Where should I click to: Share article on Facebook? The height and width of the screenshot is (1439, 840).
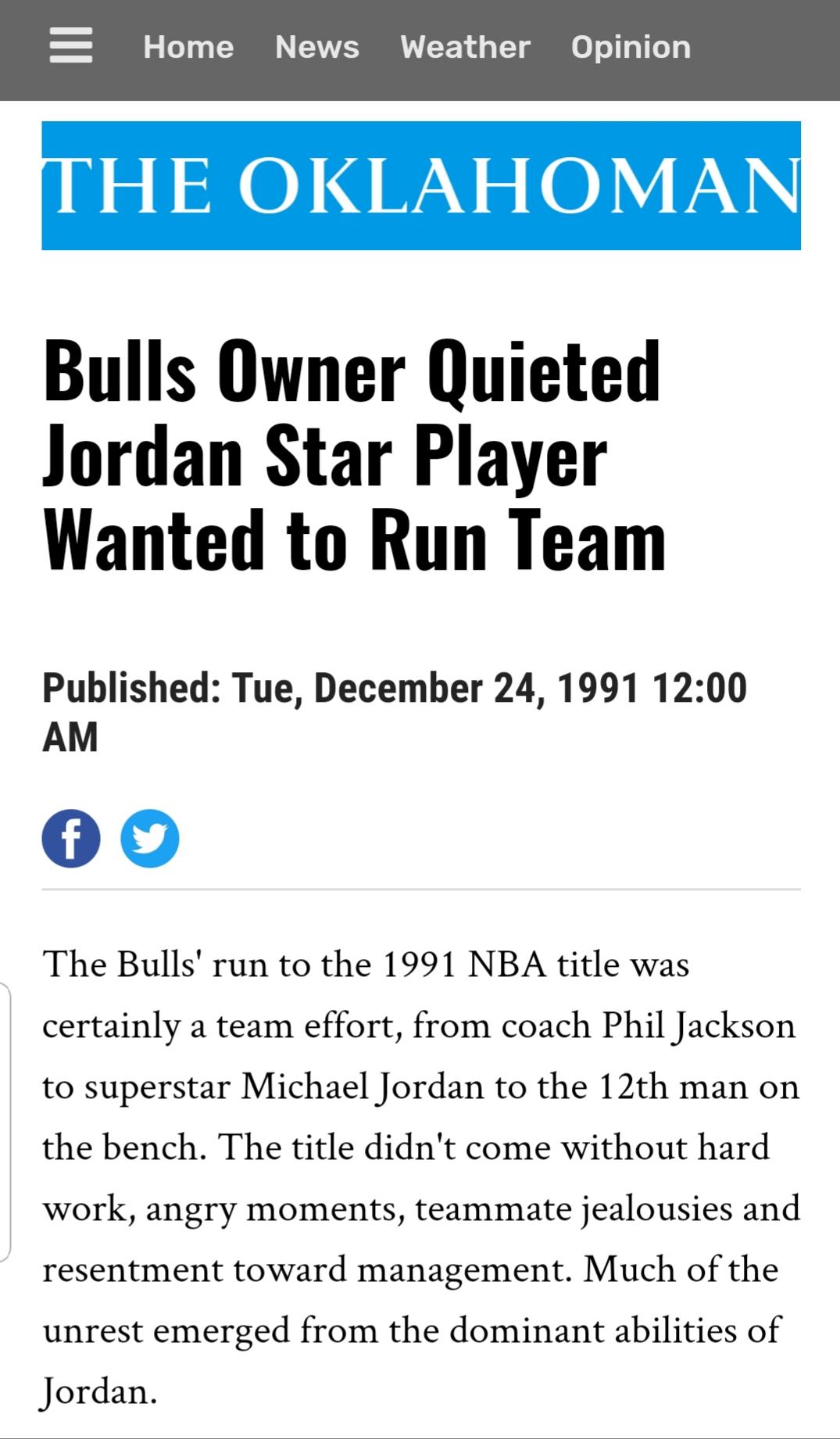point(71,838)
